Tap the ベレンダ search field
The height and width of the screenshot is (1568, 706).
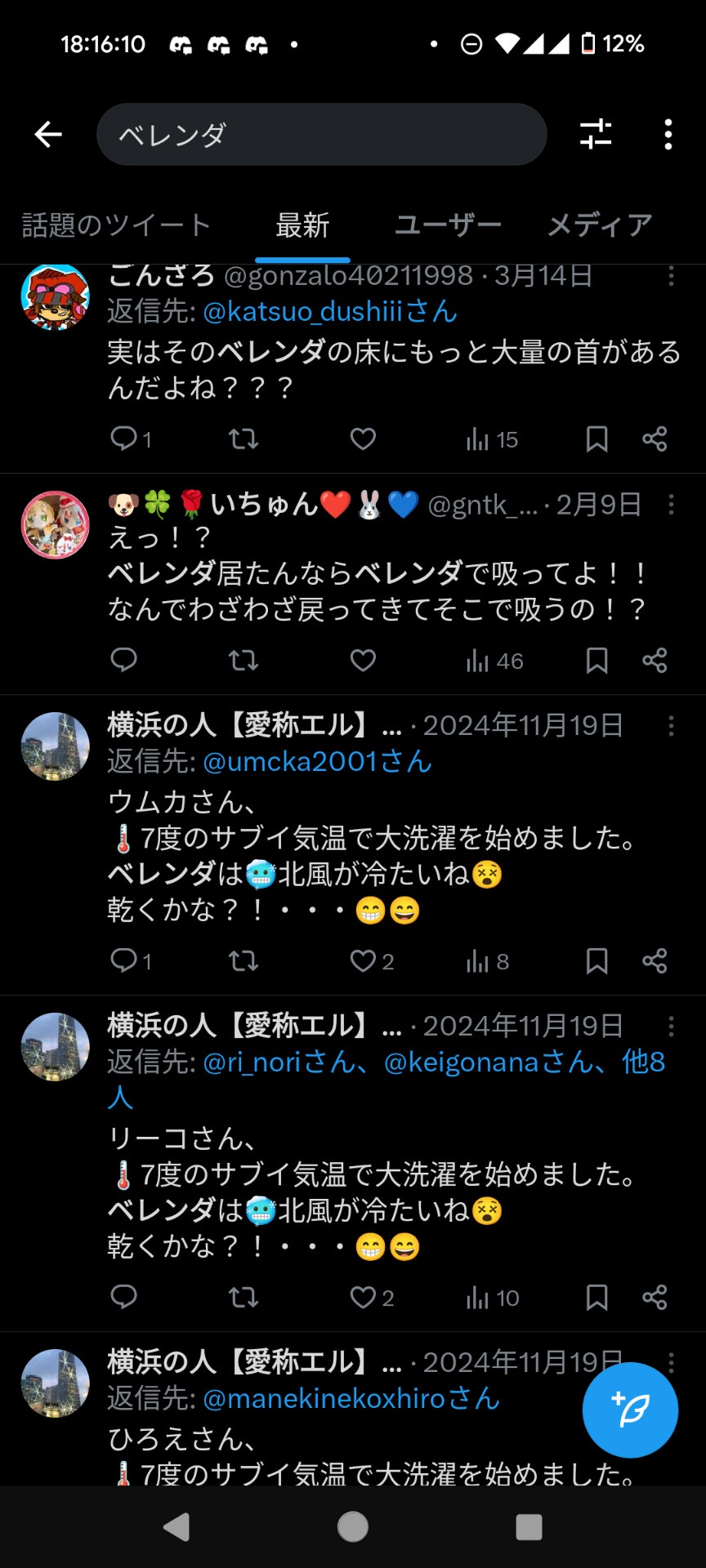(322, 134)
